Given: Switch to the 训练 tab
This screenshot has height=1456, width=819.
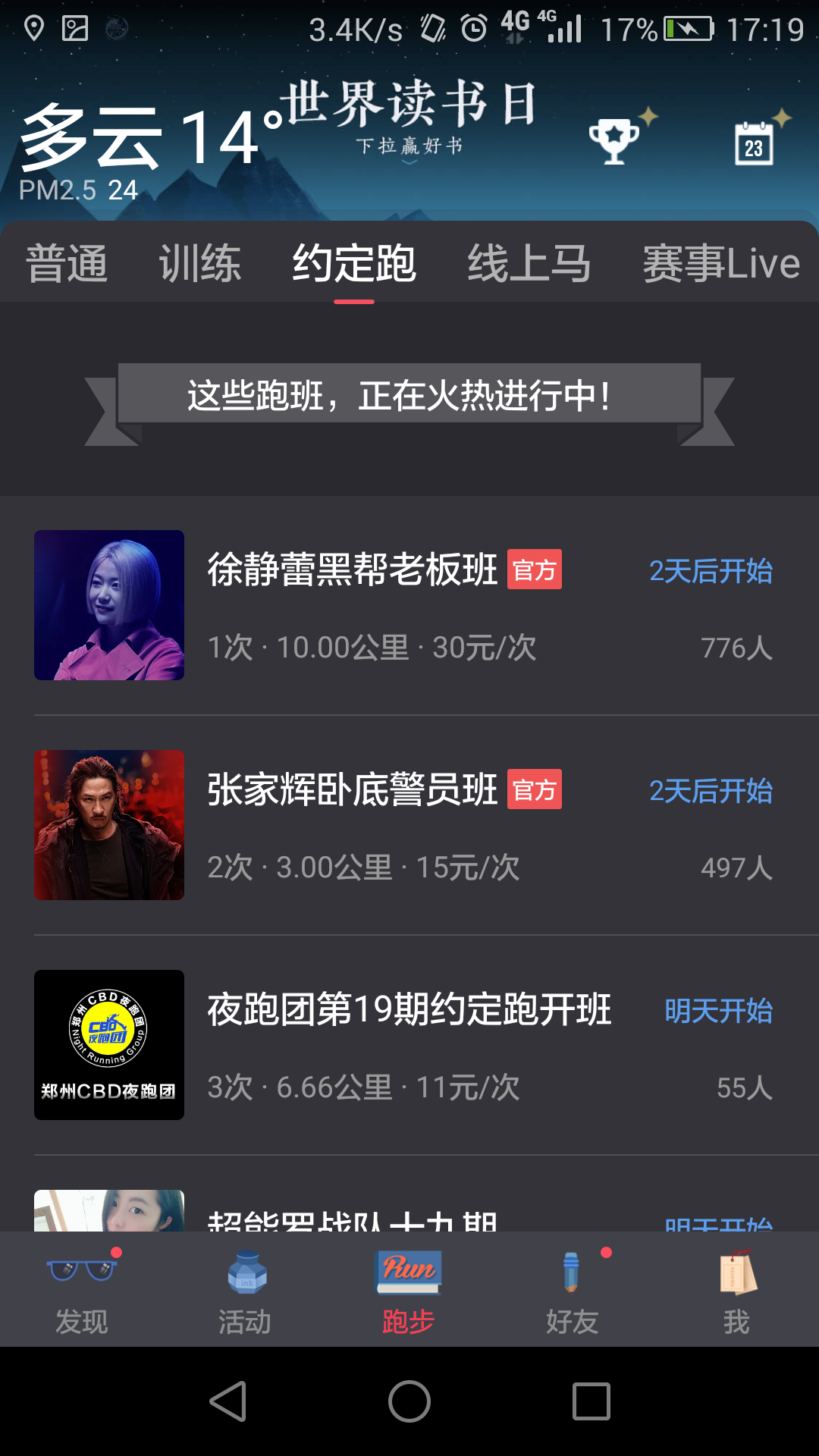Looking at the screenshot, I should pyautogui.click(x=200, y=264).
